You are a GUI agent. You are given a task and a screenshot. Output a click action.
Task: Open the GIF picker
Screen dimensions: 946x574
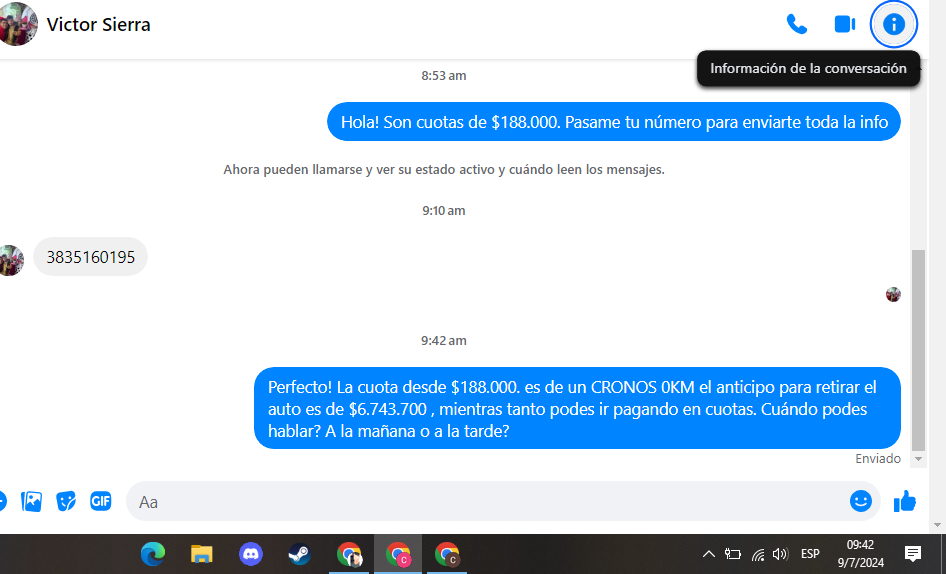[x=101, y=501]
